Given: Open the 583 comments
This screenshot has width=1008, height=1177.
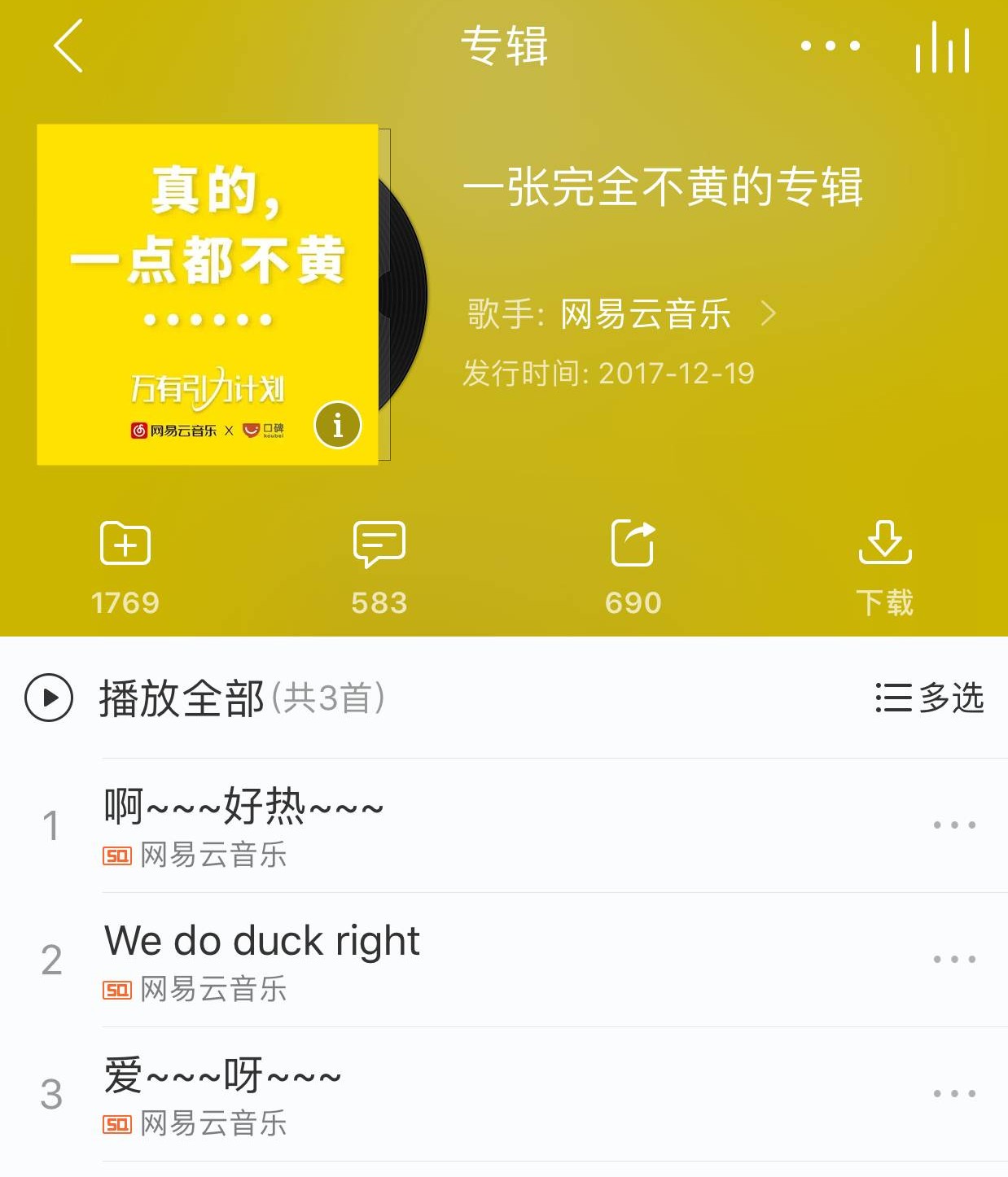Looking at the screenshot, I should click(x=379, y=563).
